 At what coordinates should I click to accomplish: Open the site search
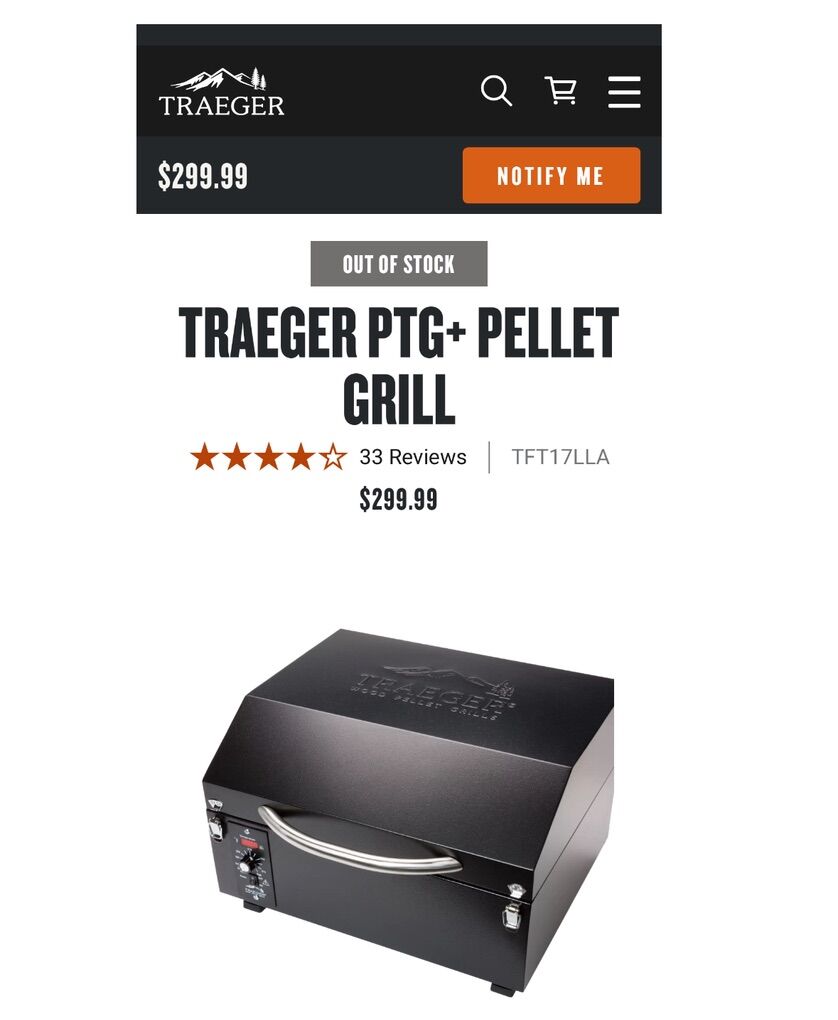coord(496,91)
